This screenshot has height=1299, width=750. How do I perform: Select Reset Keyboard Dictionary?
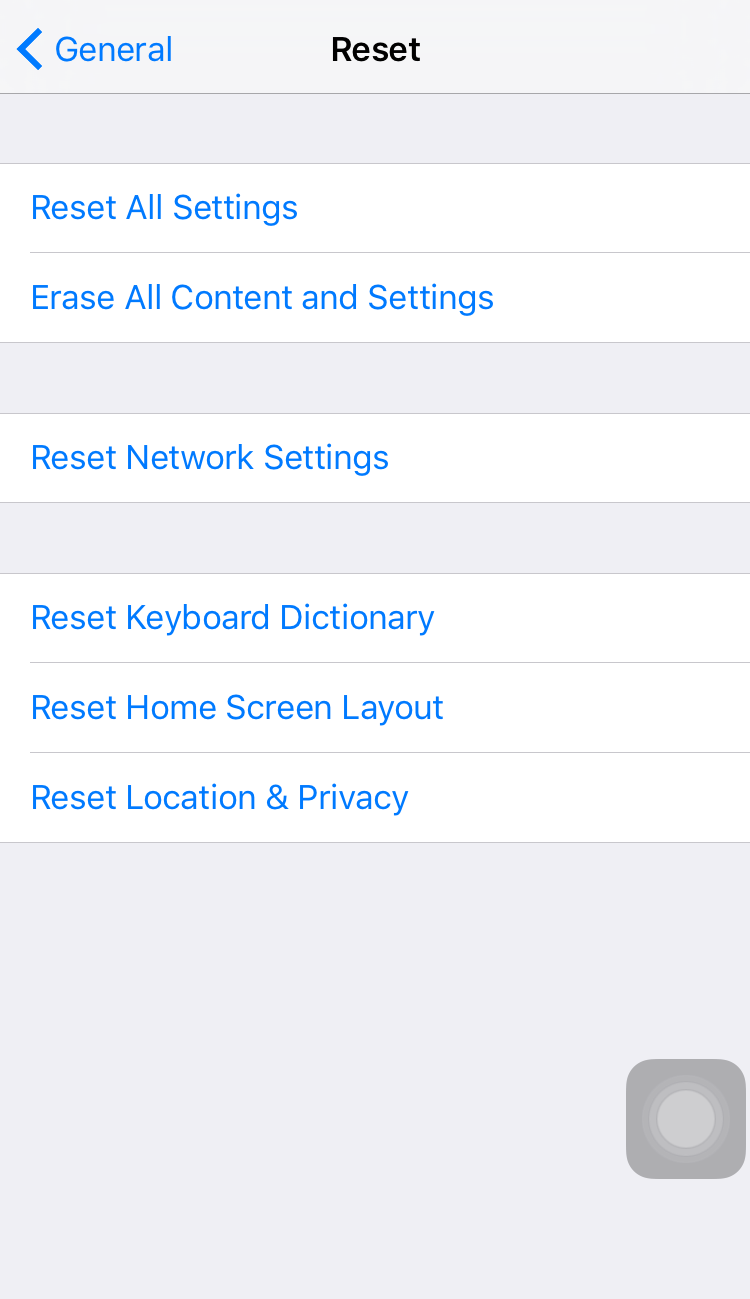[x=232, y=618]
